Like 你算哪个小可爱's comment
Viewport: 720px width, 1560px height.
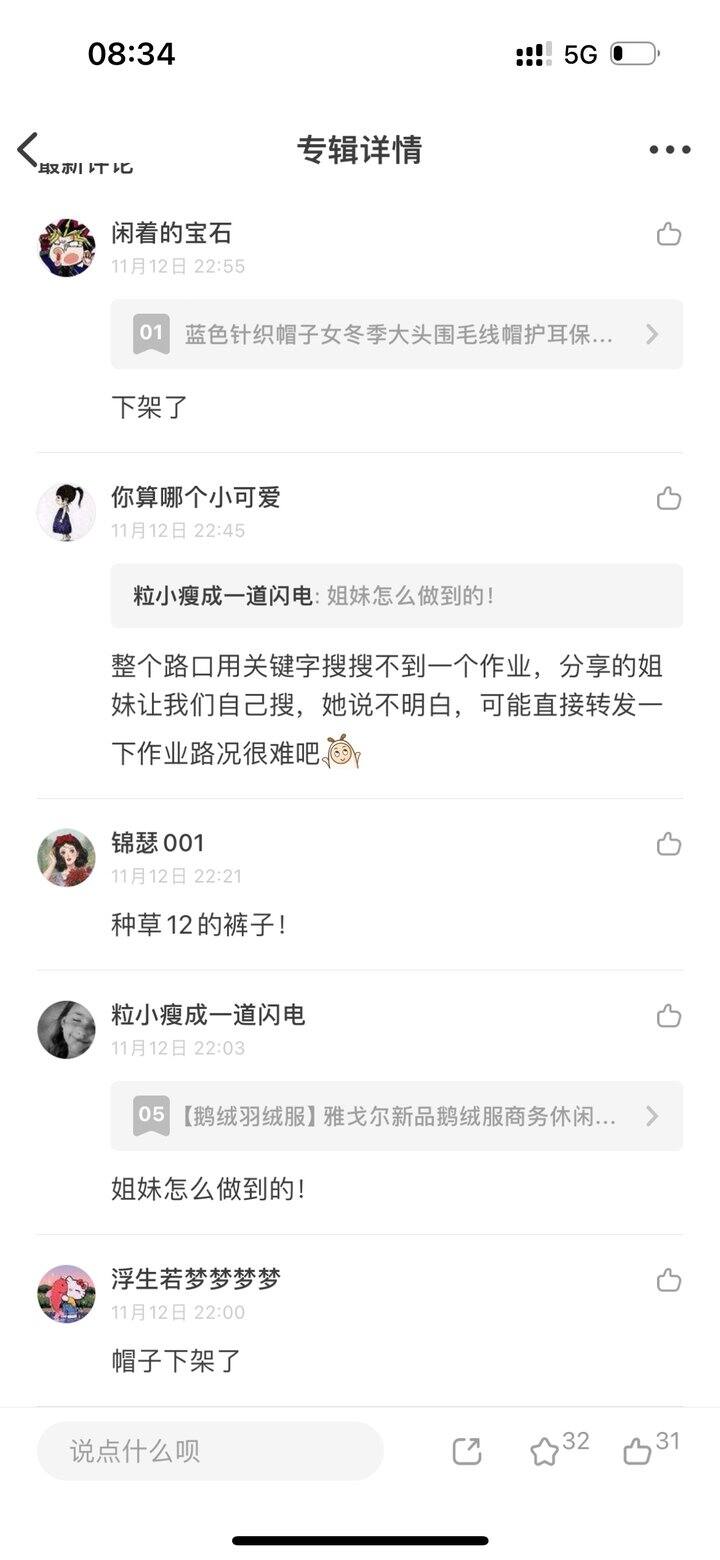(669, 499)
